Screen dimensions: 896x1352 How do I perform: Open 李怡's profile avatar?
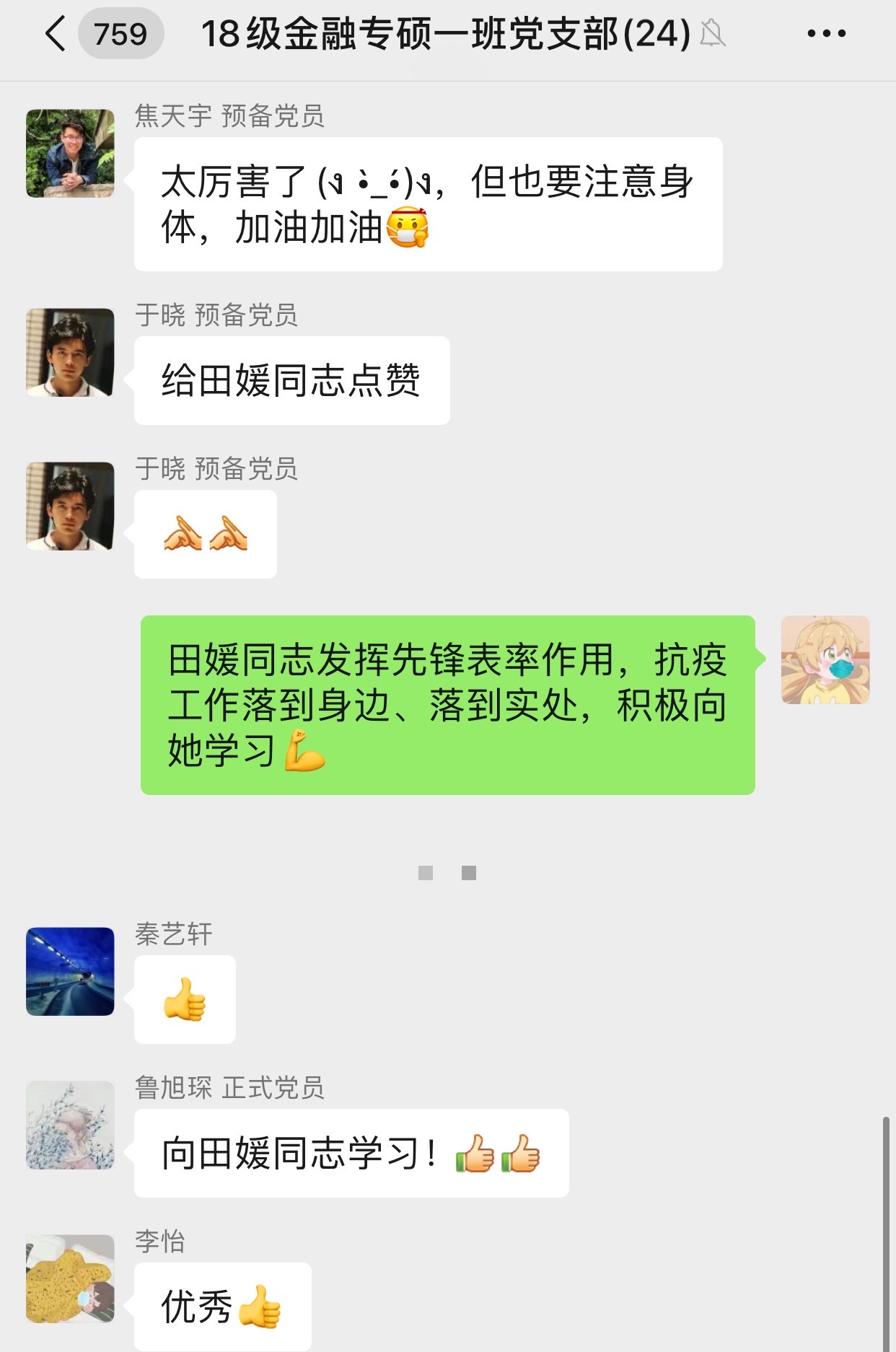[x=70, y=1279]
